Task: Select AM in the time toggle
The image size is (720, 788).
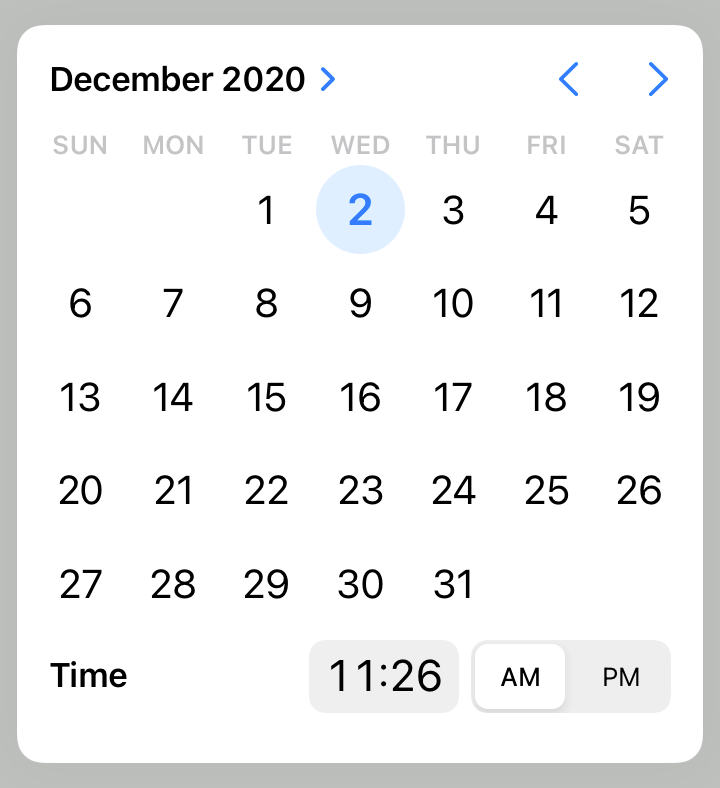Action: (x=520, y=677)
